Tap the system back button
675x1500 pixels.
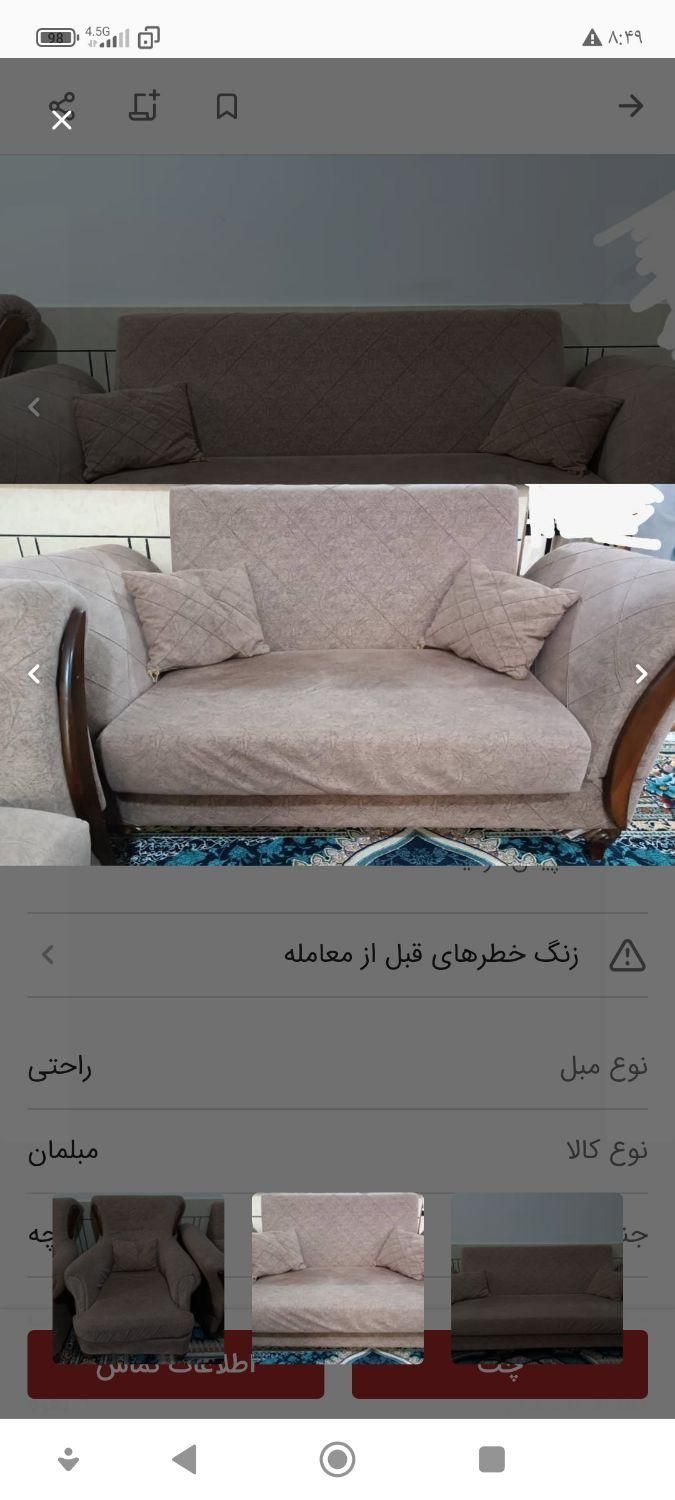pyautogui.click(x=184, y=1459)
